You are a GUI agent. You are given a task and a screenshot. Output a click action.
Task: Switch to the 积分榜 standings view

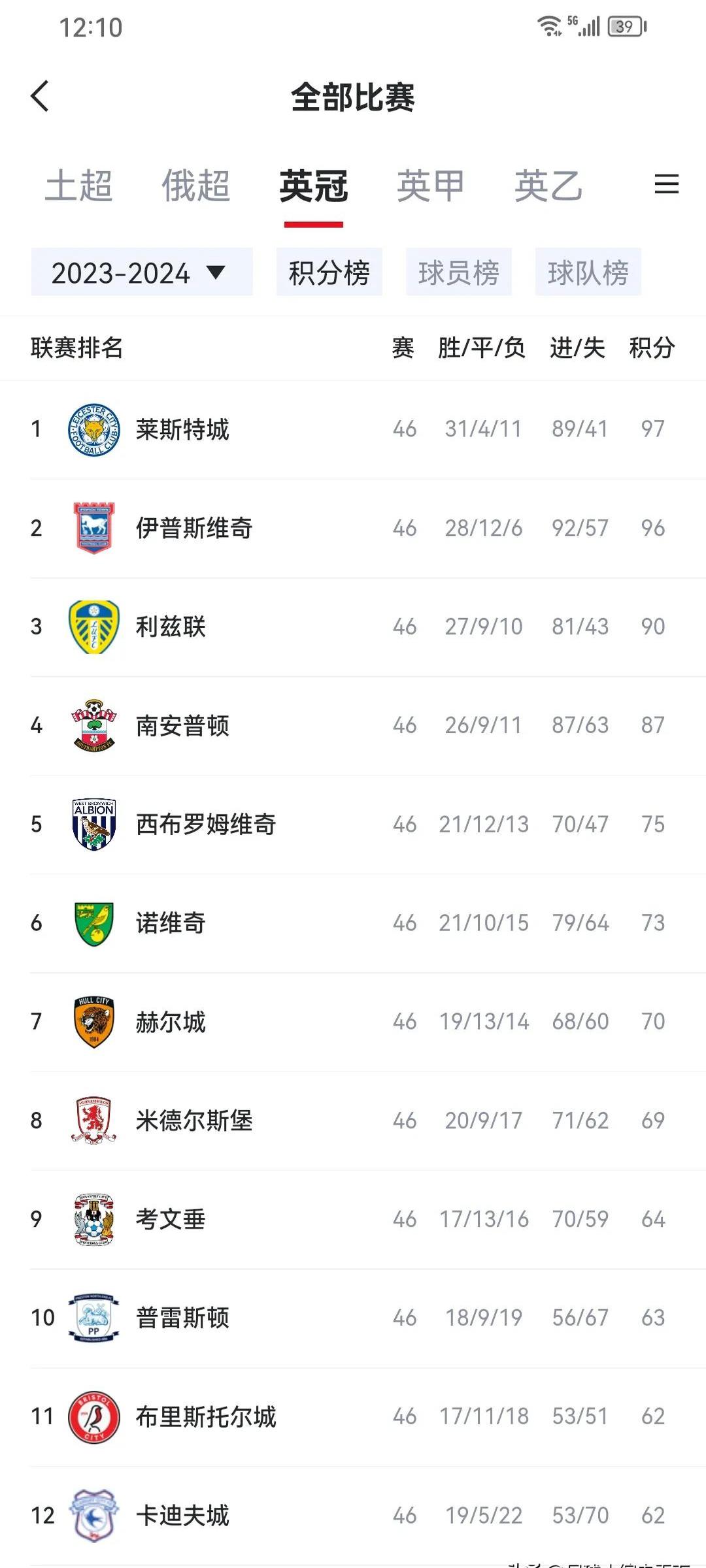[329, 272]
